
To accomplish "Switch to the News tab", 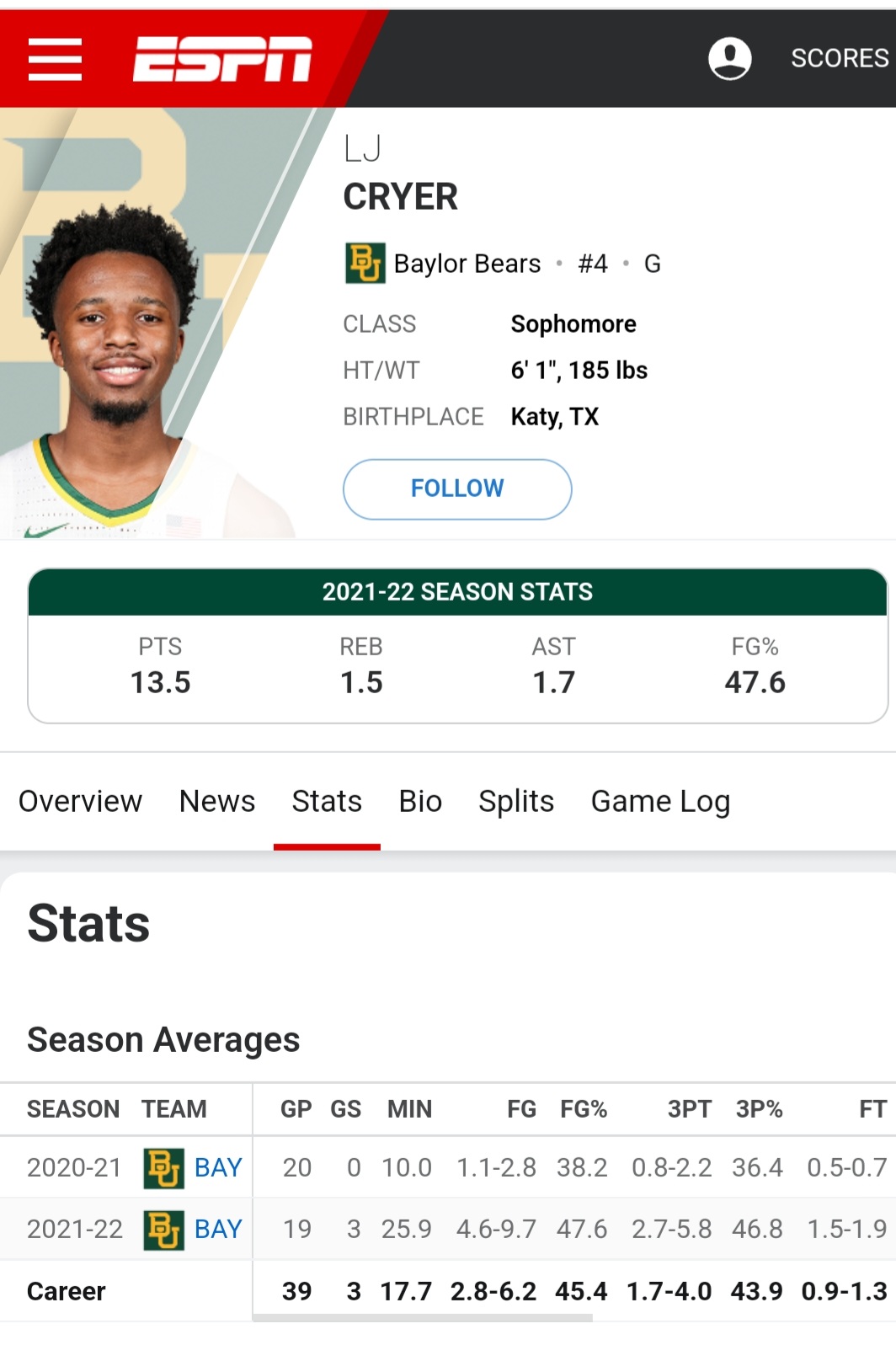I will point(217,801).
